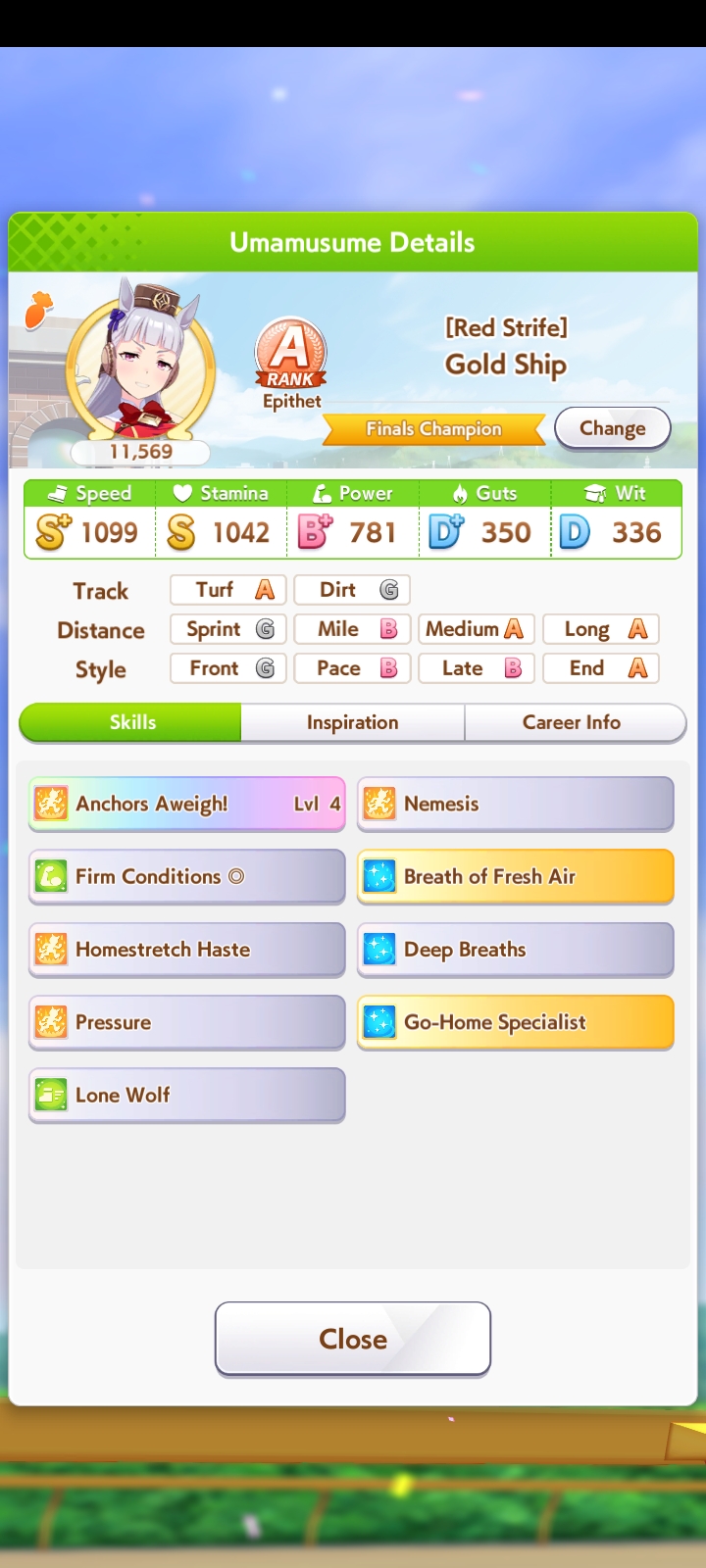This screenshot has width=706, height=1568.
Task: Open the Nemesis skill
Action: coord(516,804)
